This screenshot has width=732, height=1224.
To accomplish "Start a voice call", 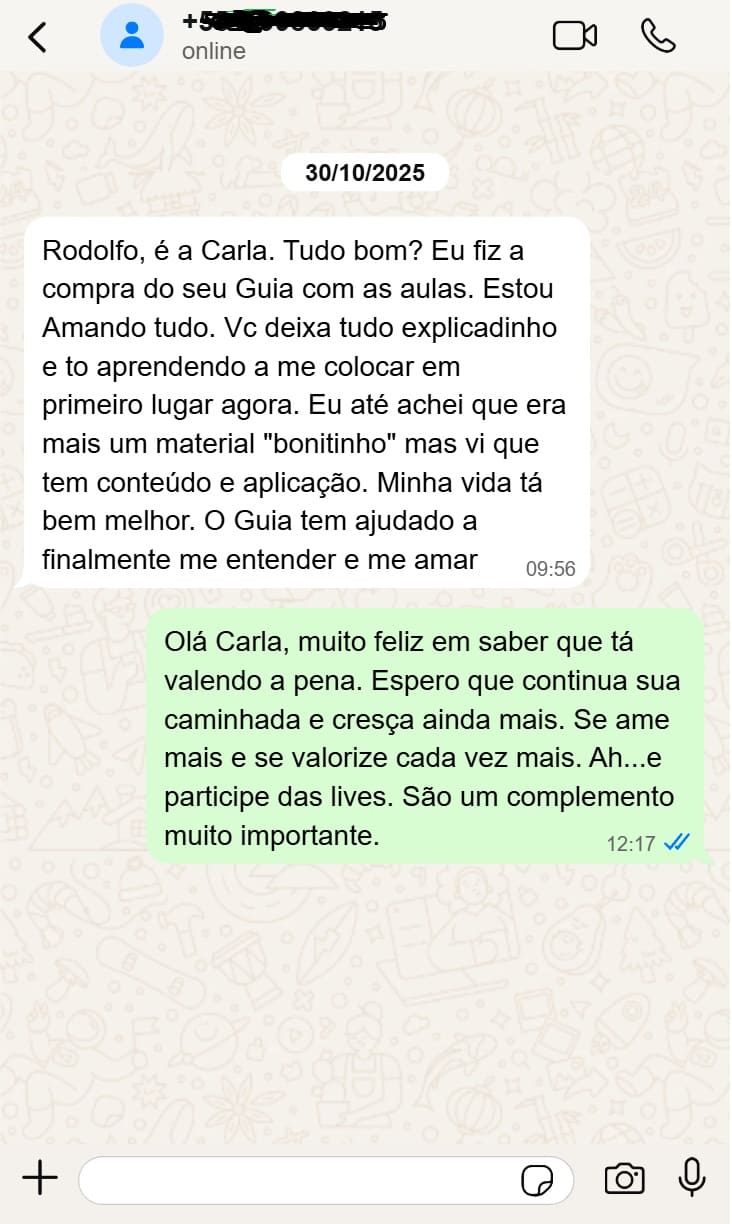I will (658, 36).
